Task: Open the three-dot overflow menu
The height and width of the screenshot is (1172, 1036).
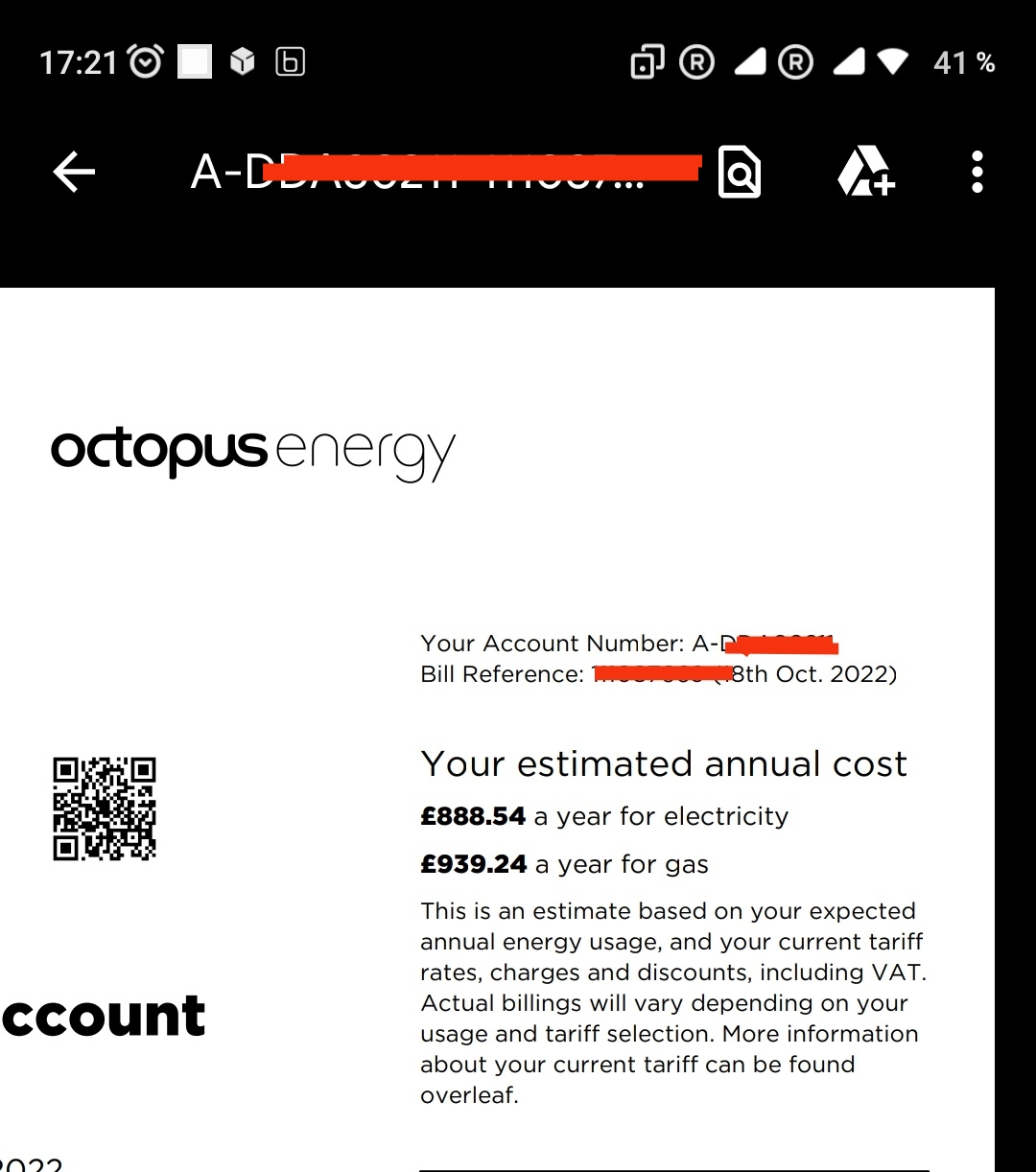Action: 977,173
